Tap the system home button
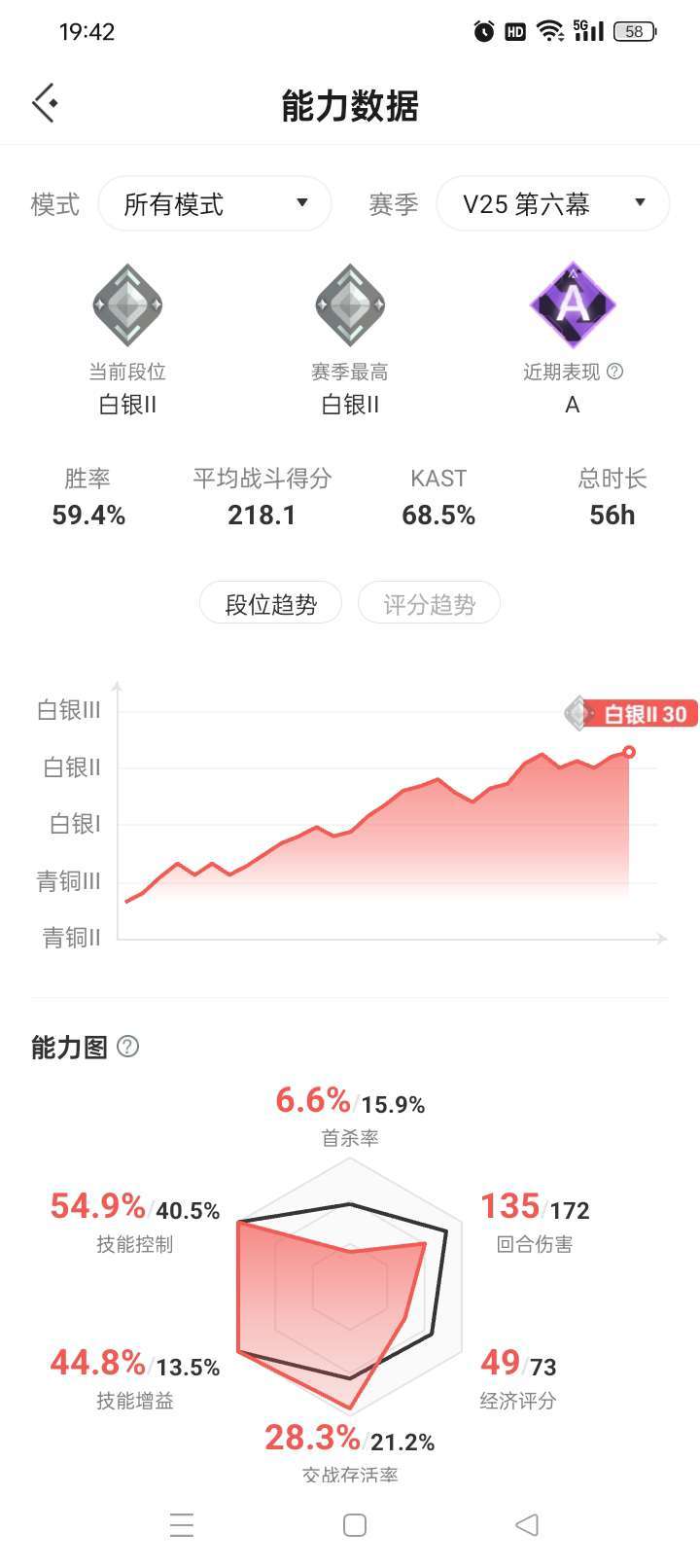The height and width of the screenshot is (1568, 700). [355, 1524]
